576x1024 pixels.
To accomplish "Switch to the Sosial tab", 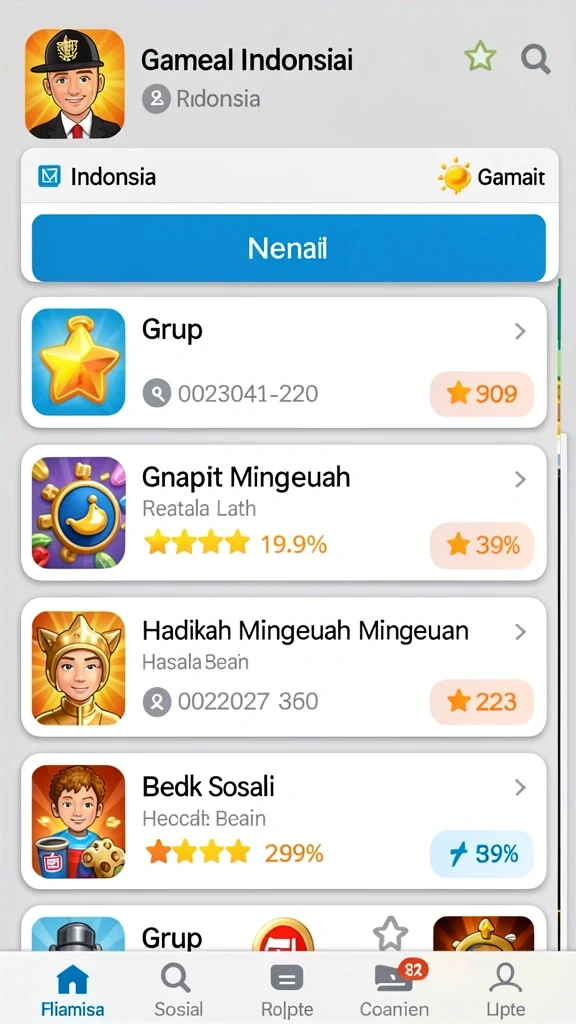I will pos(178,989).
